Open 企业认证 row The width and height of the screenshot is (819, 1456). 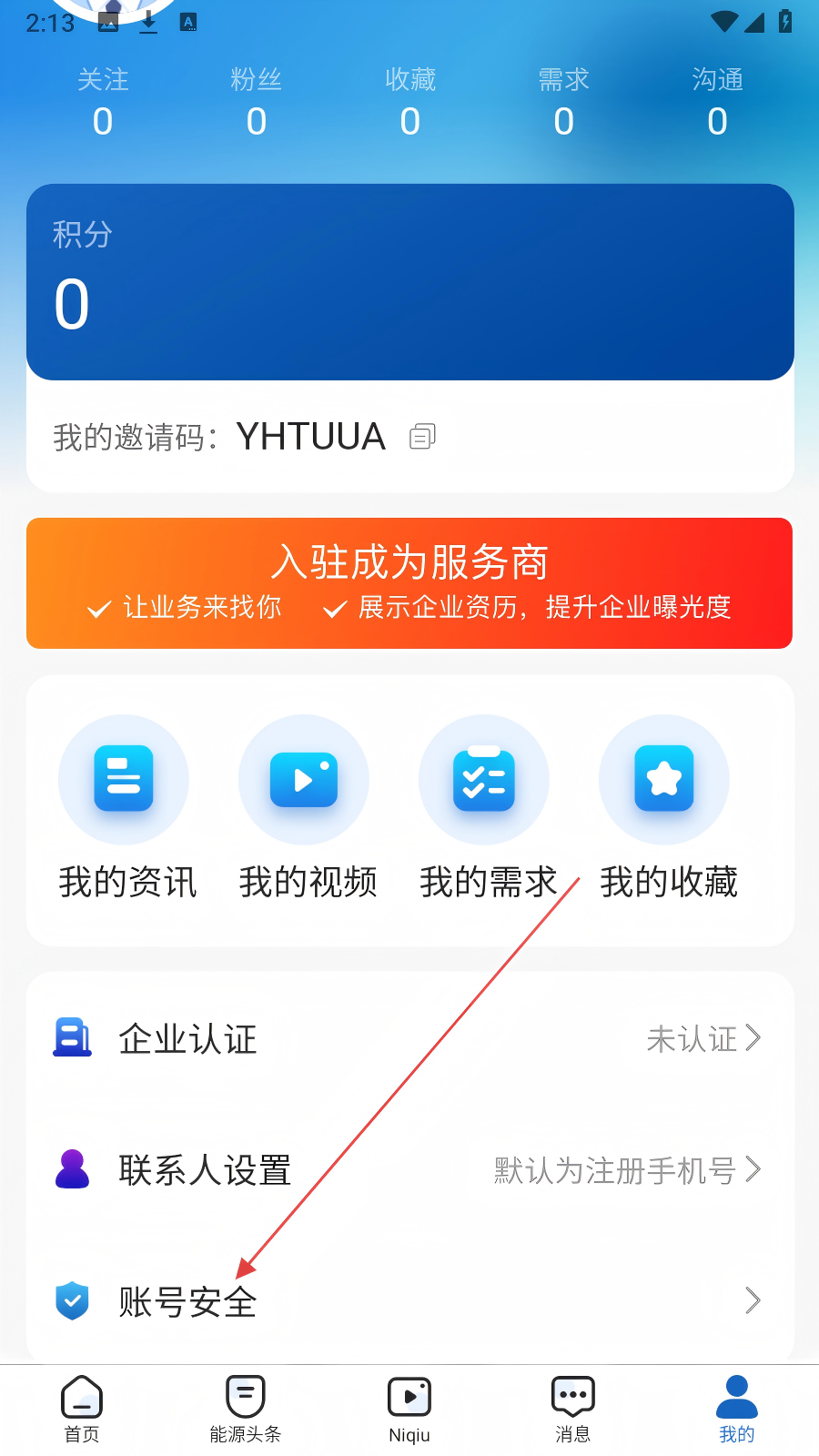click(409, 1038)
